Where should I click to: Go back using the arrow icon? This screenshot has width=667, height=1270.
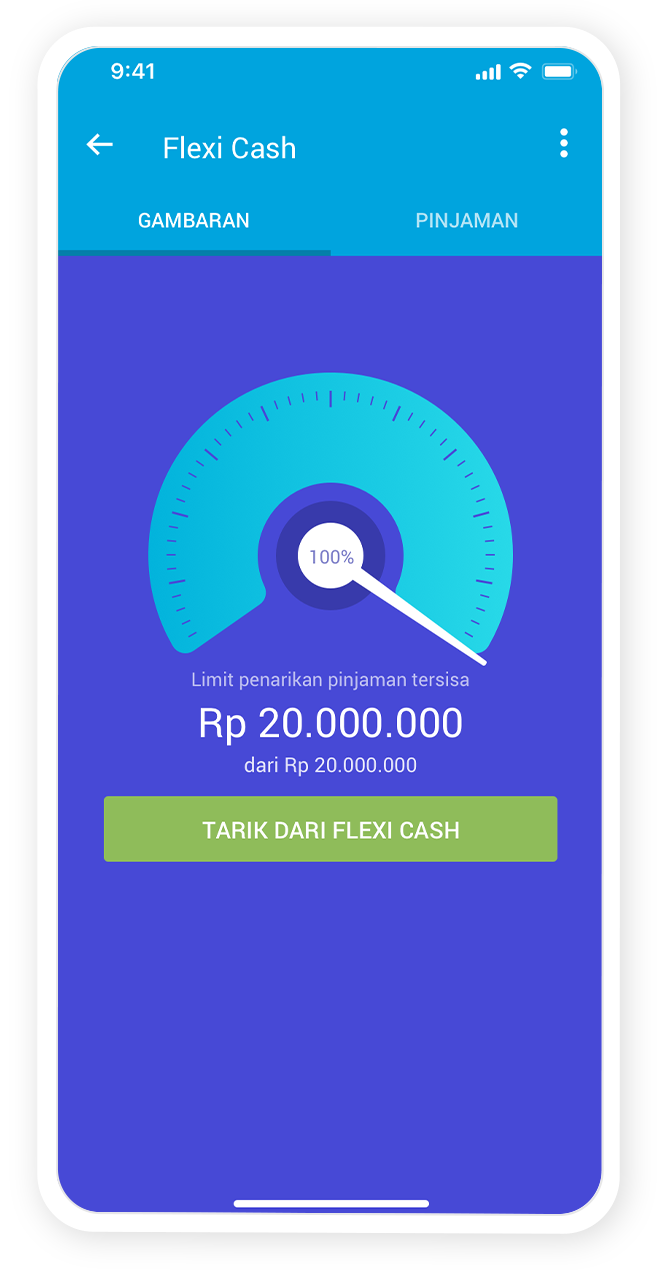click(x=99, y=146)
